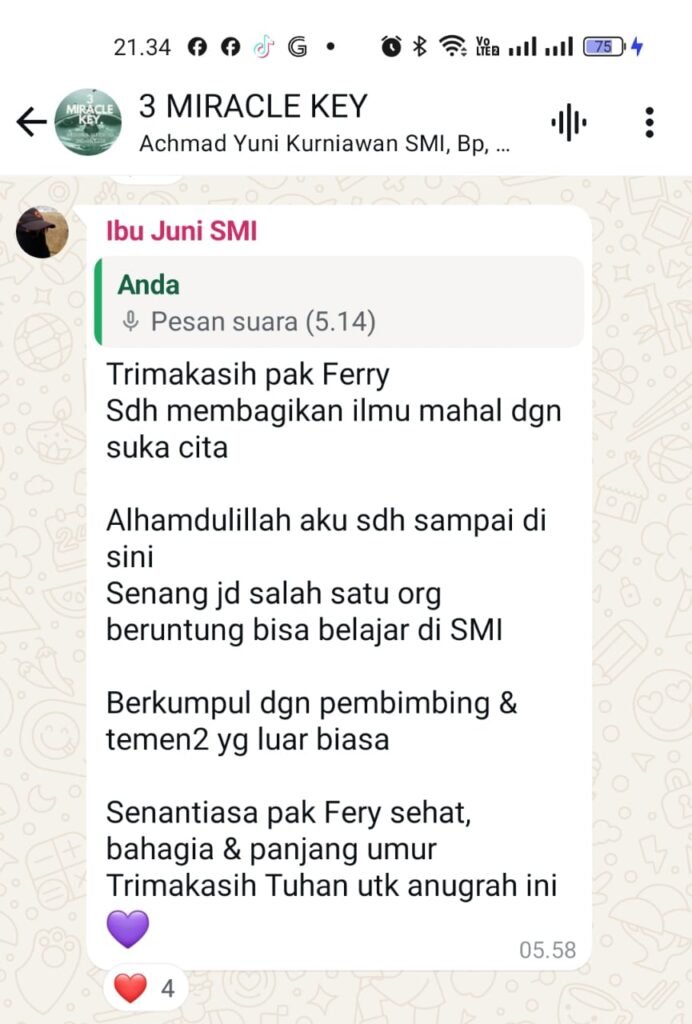The height and width of the screenshot is (1024, 692).
Task: Tap the 3 MIRACLE KEY group avatar
Action: (88, 122)
